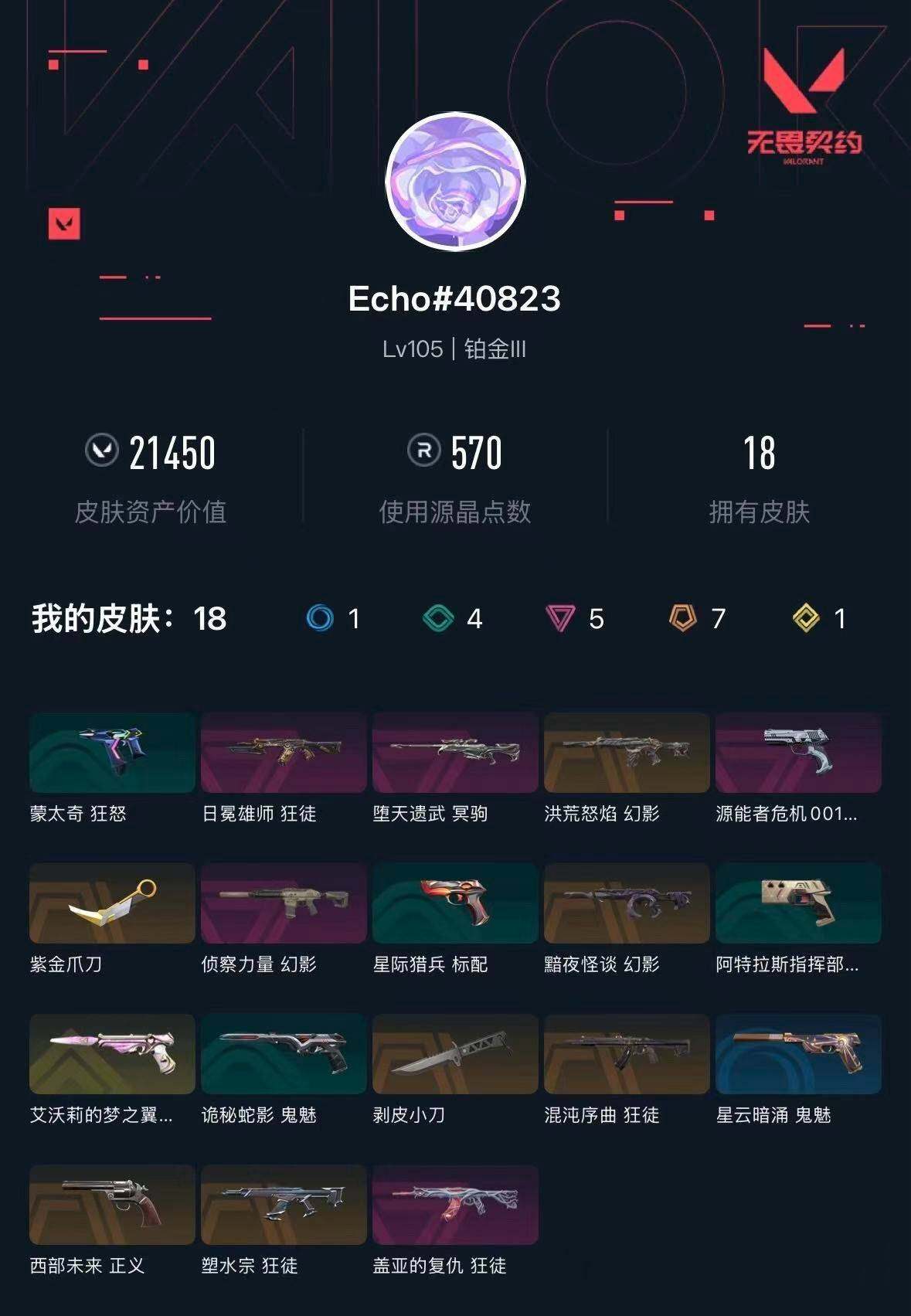Select the 剥皮小刀 skin thumbnail

point(455,1052)
